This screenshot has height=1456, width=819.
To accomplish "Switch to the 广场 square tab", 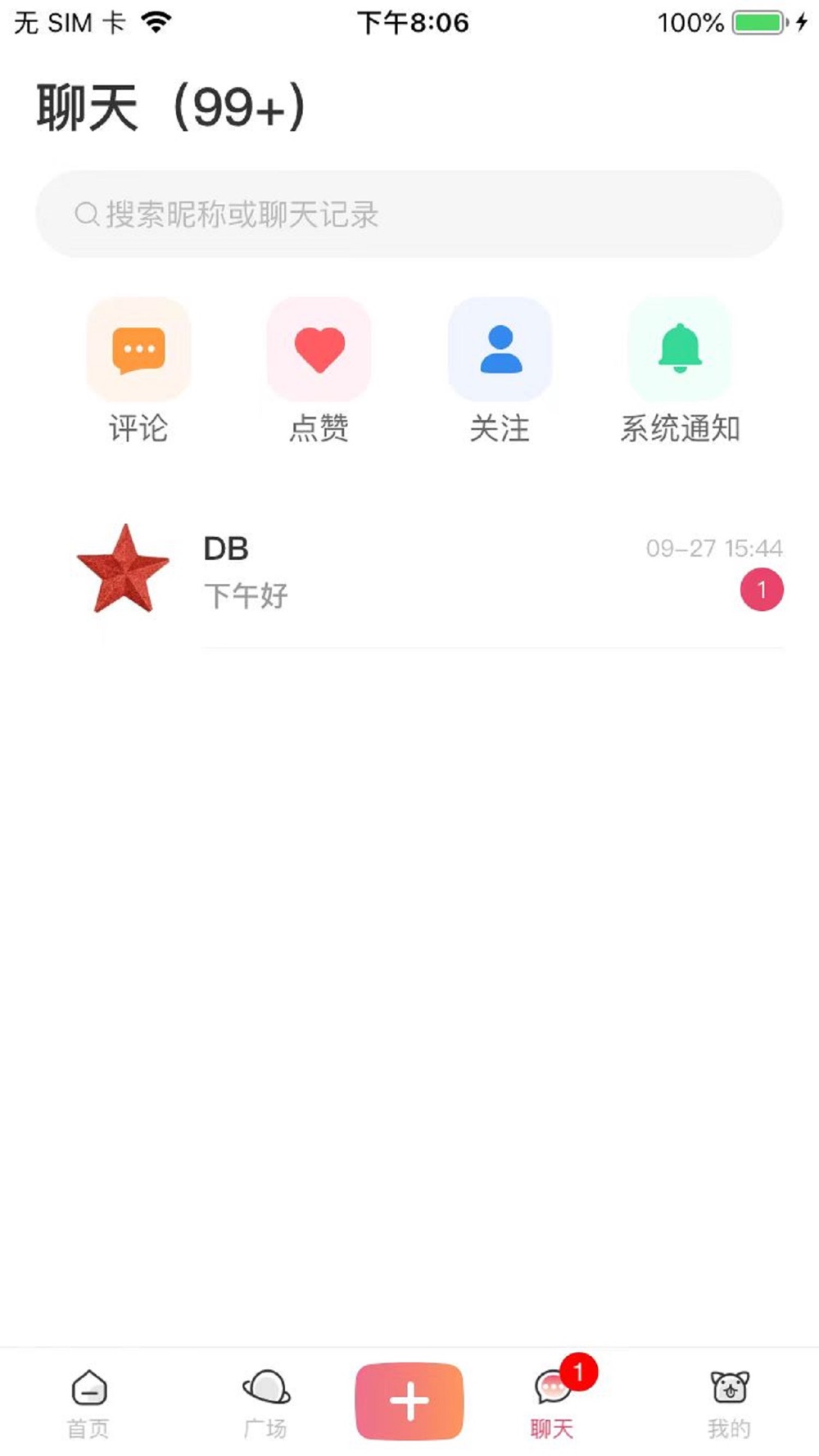I will [265, 1402].
